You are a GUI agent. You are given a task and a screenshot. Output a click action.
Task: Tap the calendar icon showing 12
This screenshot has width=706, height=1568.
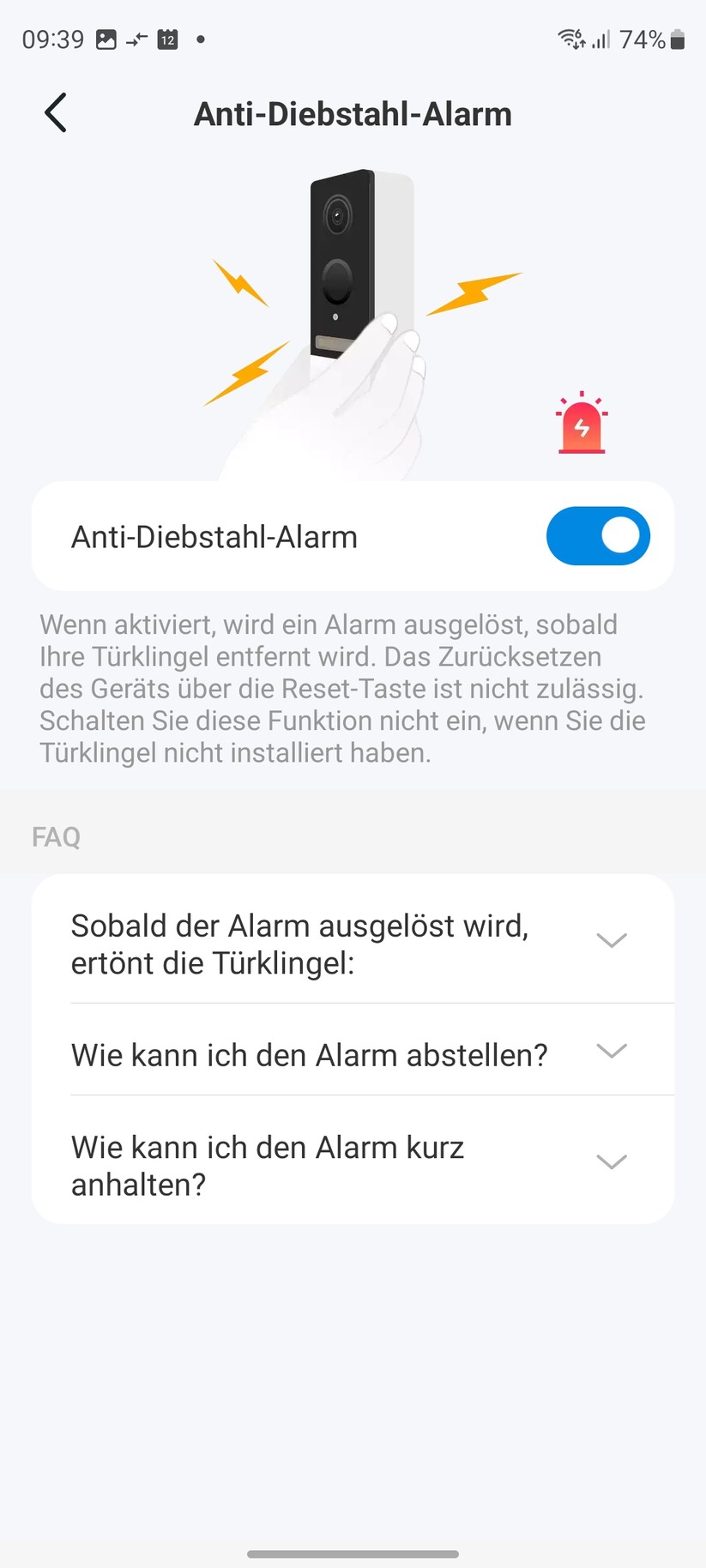coord(168,39)
